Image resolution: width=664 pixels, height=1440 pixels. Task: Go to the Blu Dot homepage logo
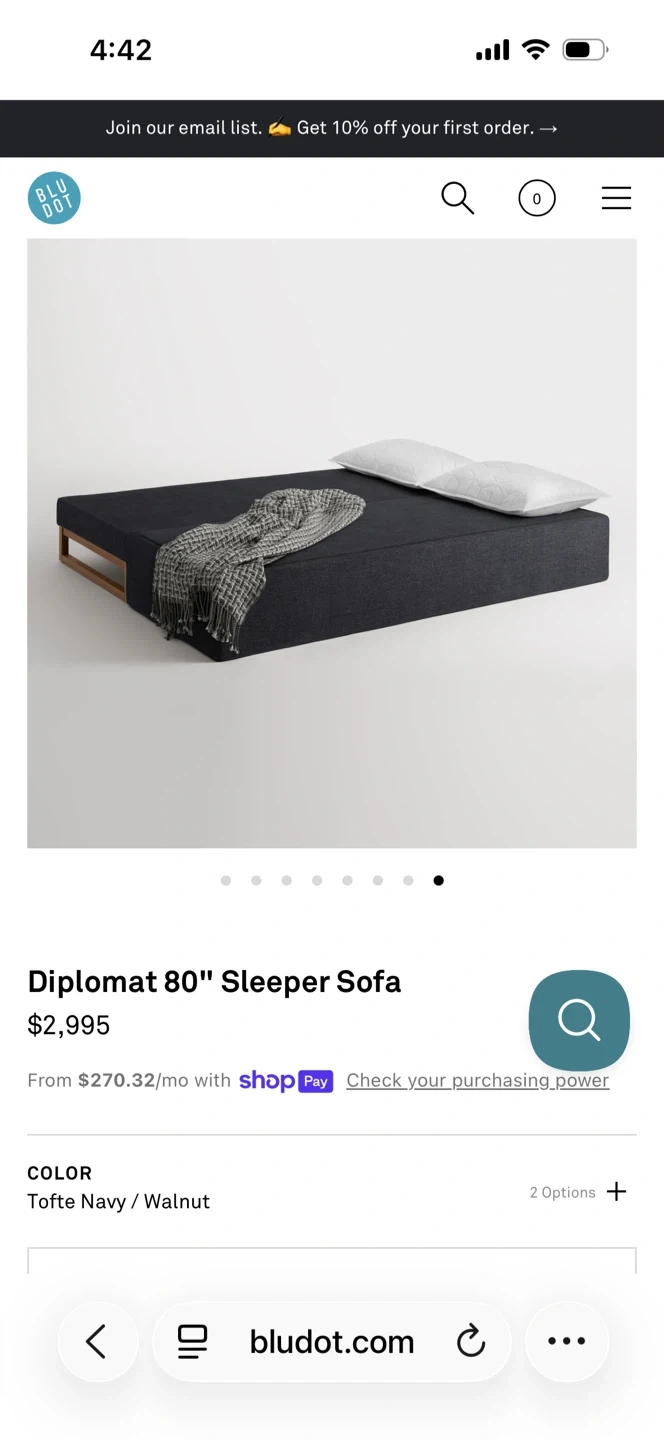point(54,198)
